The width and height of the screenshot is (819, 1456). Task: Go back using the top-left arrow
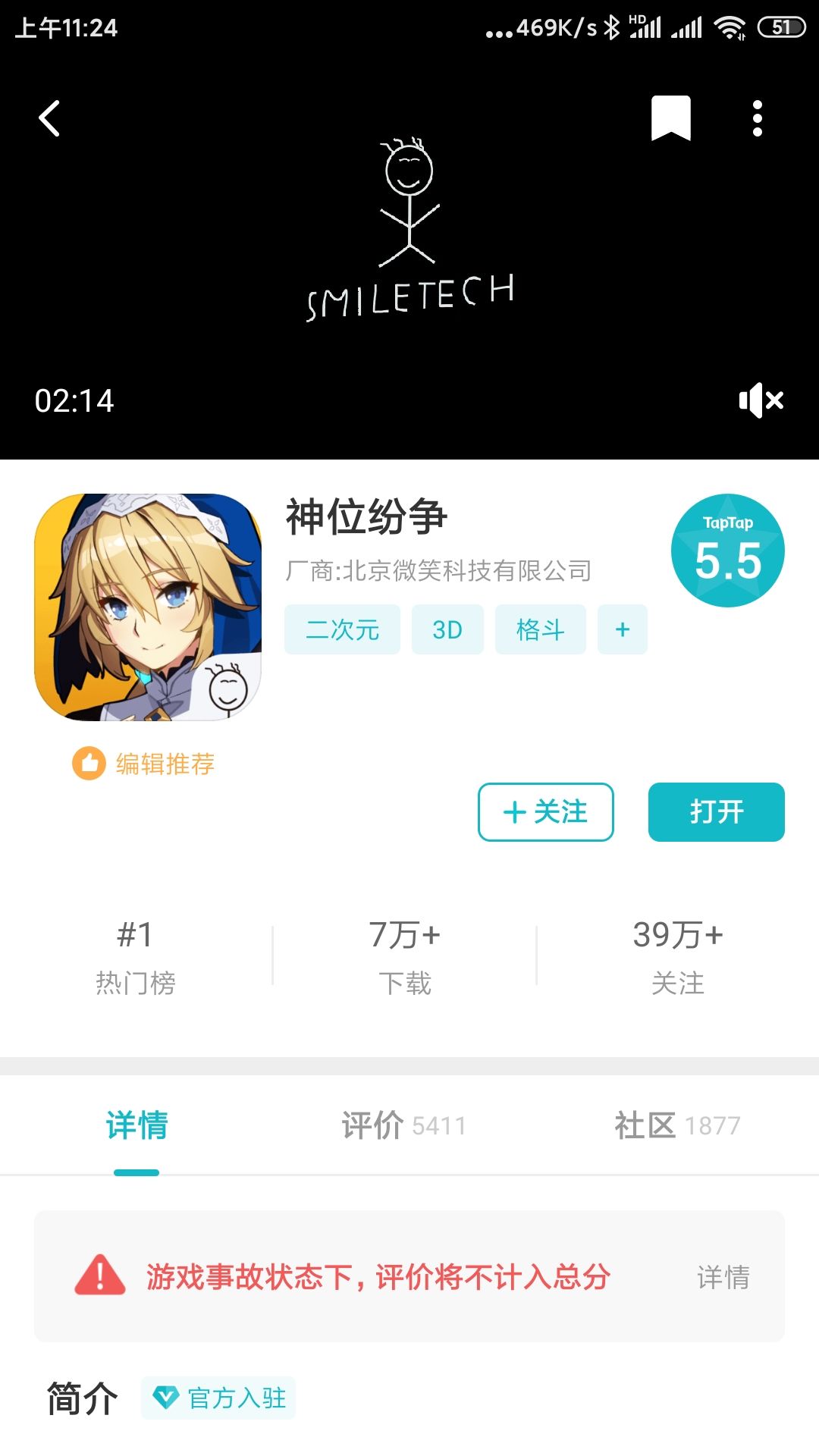49,119
